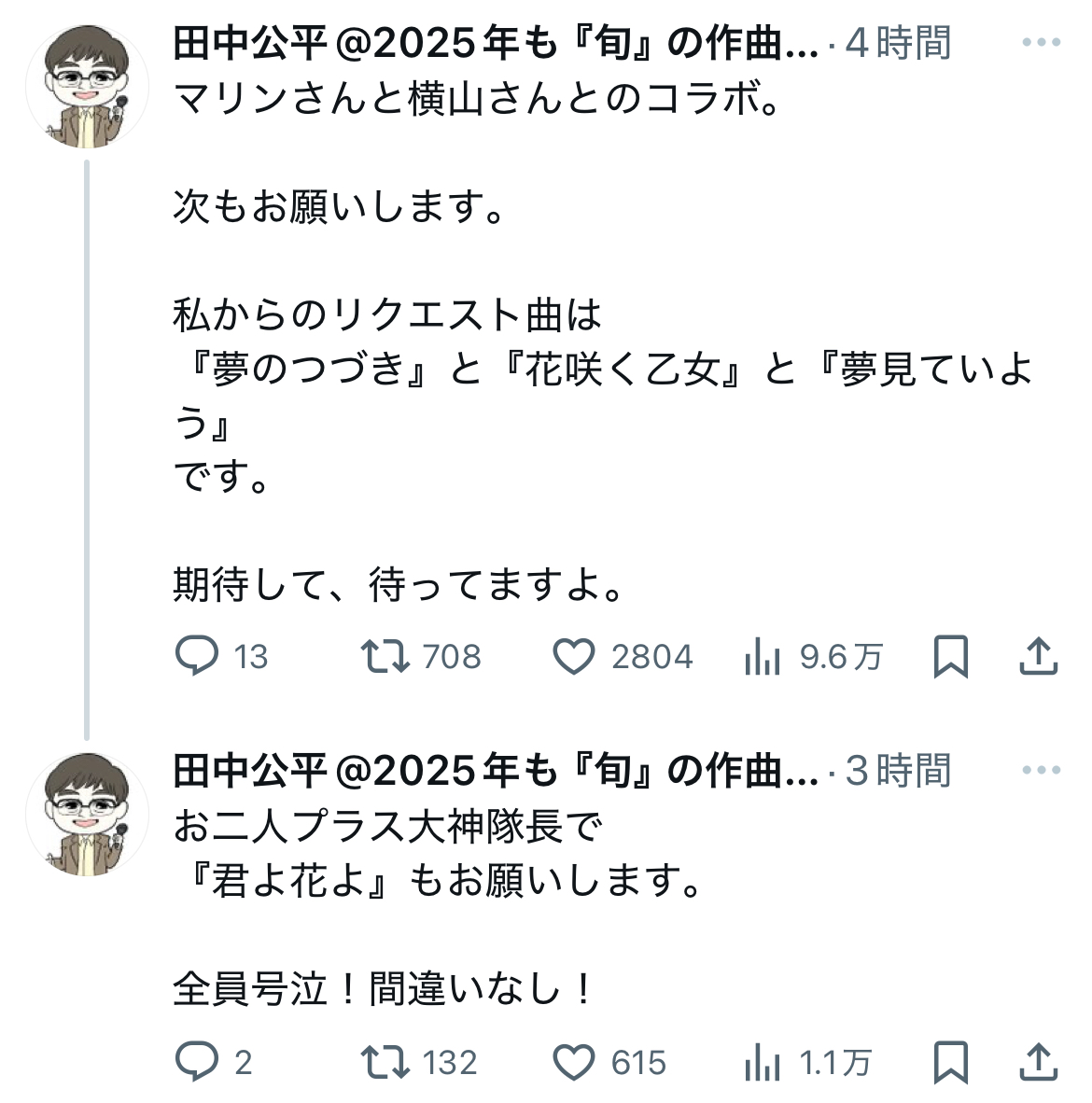This screenshot has height=1103, width=1092.
Task: Bookmark the マリンさんと横山さん post
Action: pyautogui.click(x=950, y=656)
